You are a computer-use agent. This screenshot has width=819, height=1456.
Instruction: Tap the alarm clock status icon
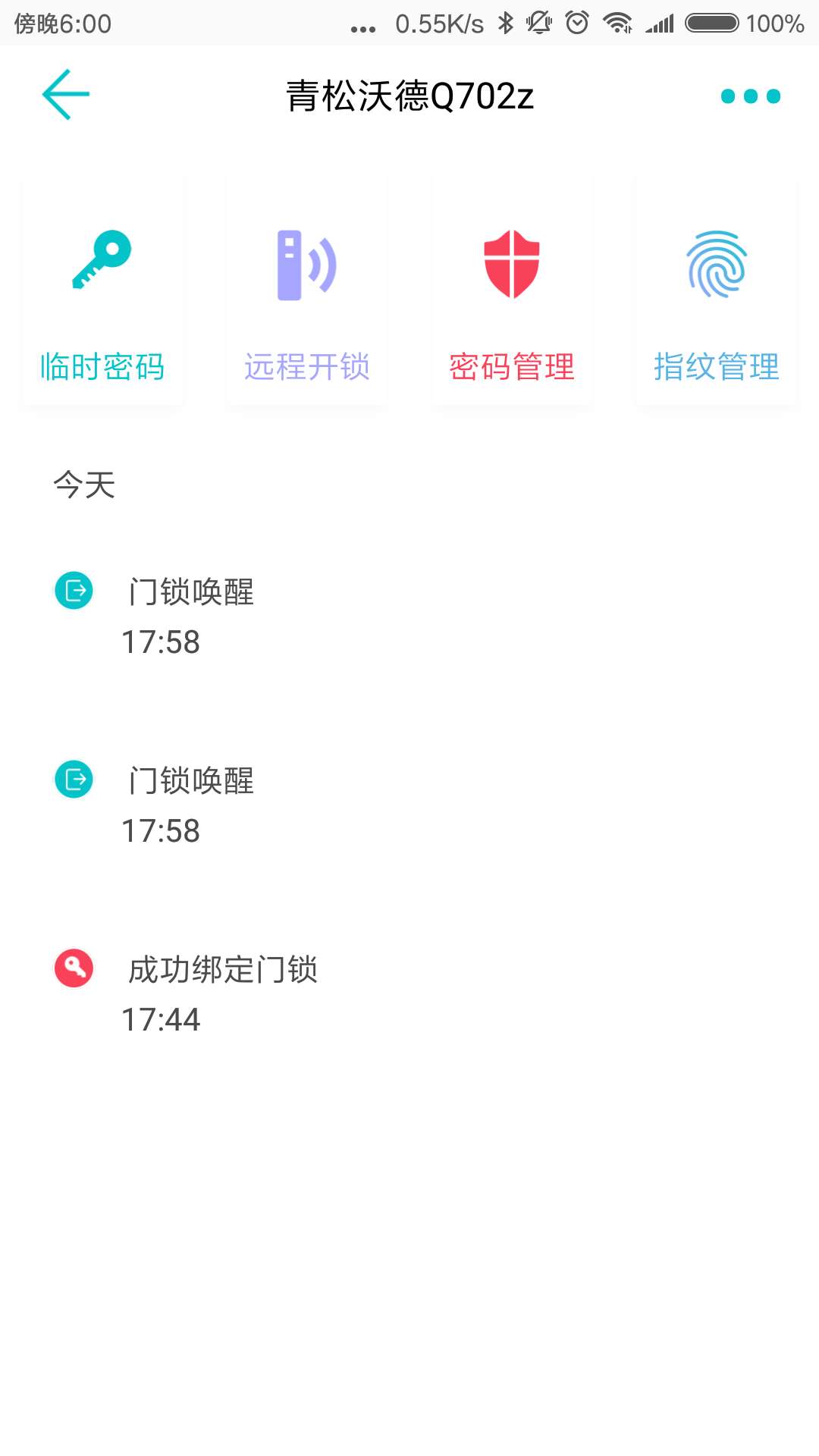click(576, 24)
